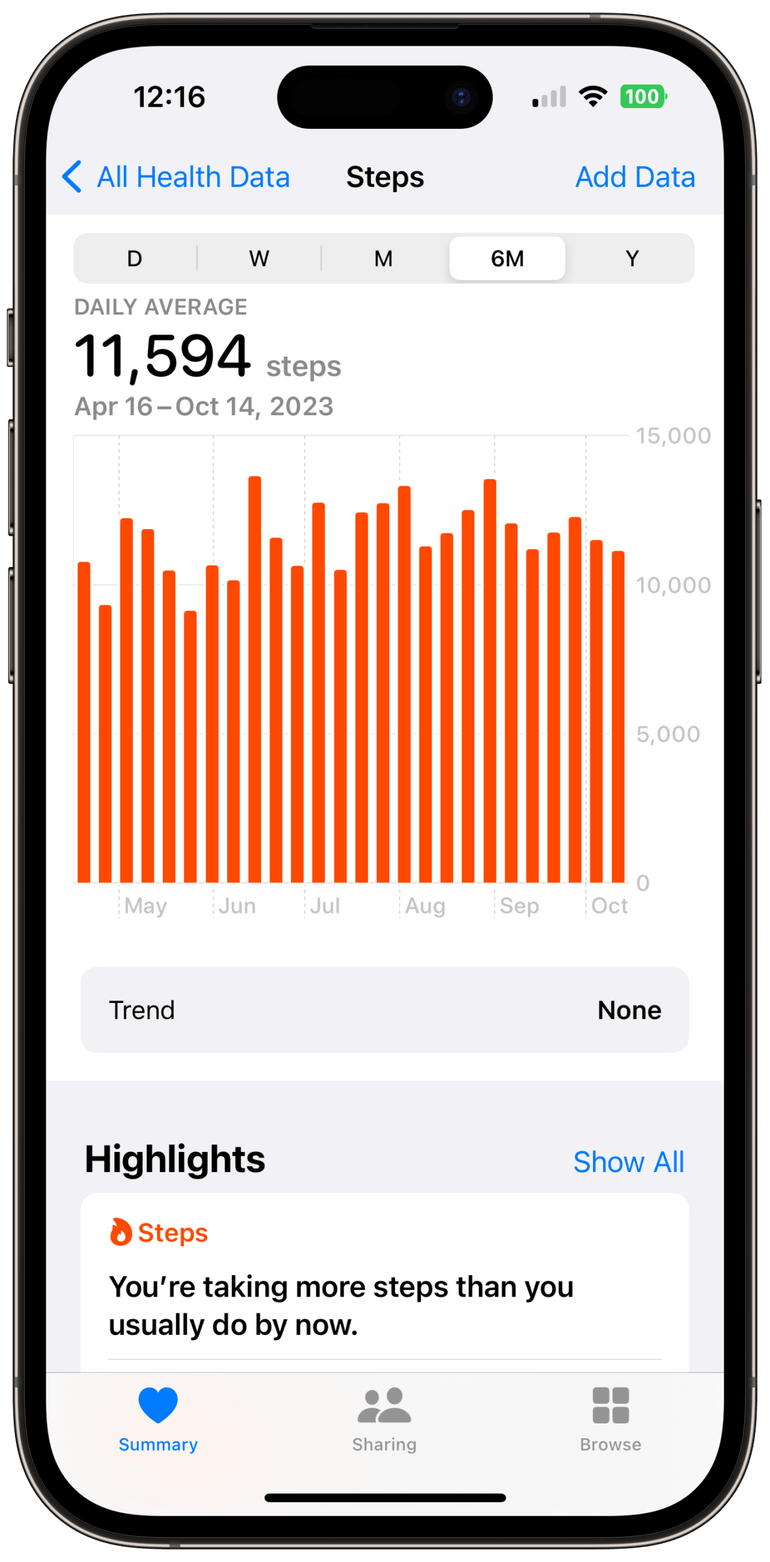Open the Trend row

coord(385,1010)
